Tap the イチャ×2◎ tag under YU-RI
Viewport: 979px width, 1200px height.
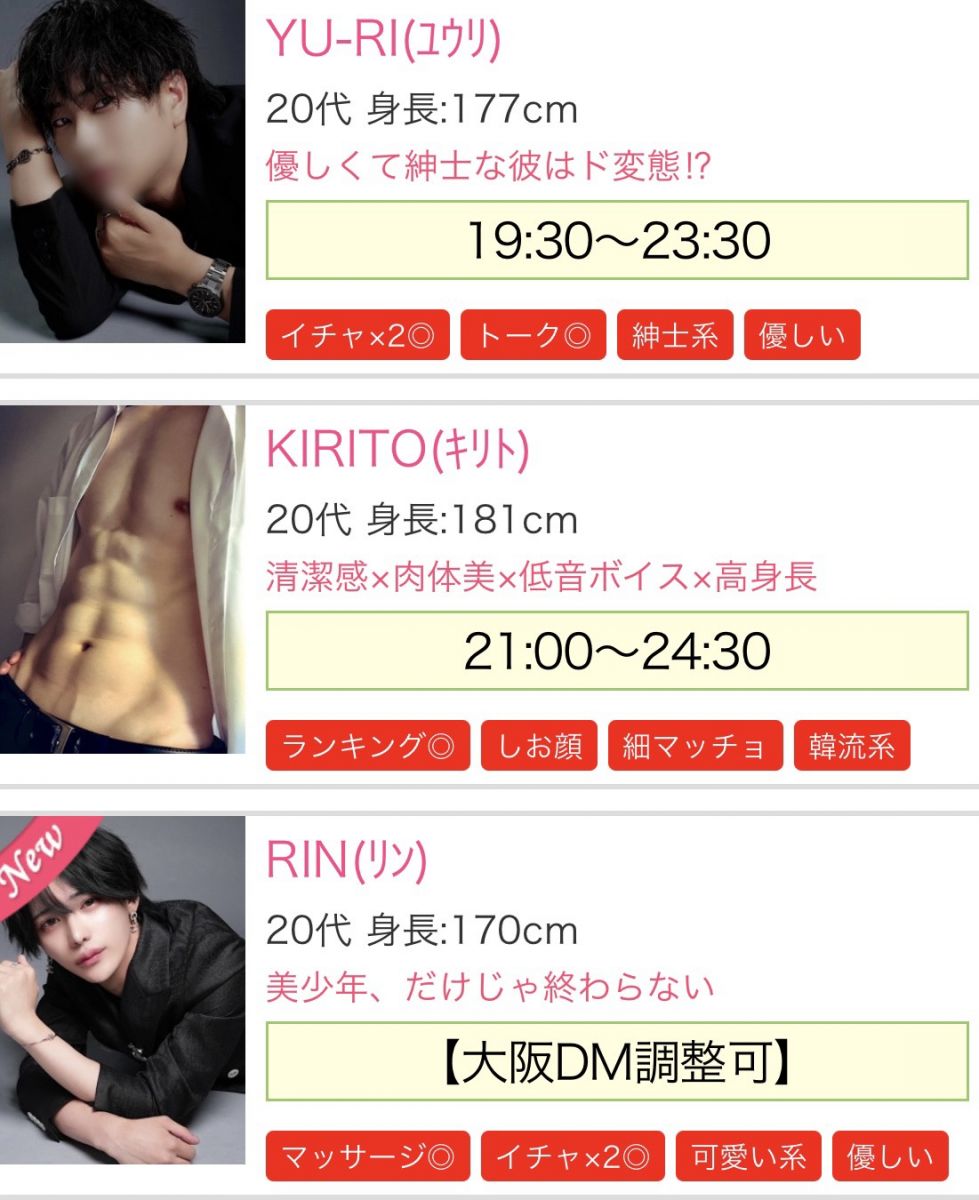pos(357,335)
